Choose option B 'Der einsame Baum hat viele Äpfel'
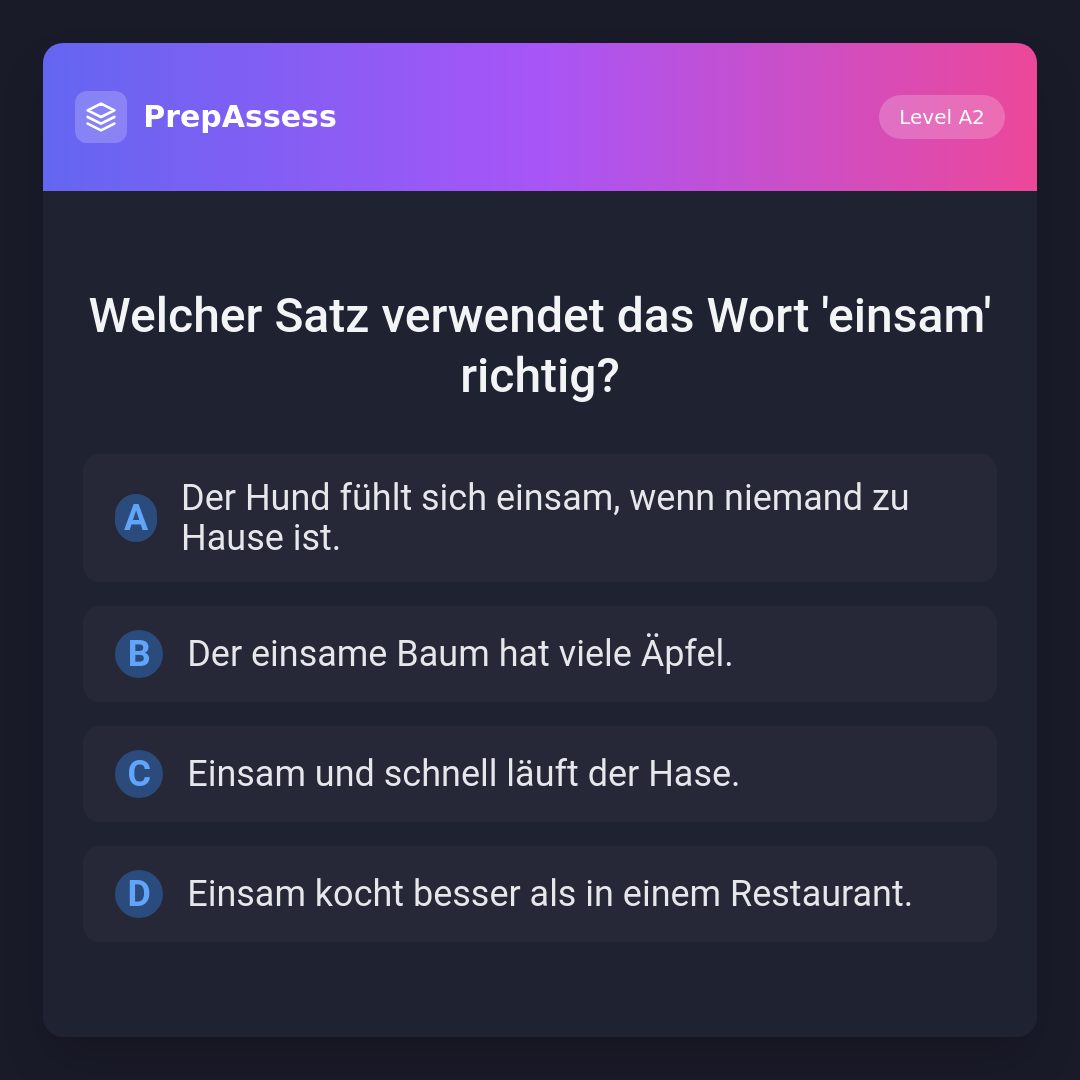Screen dimensions: 1080x1080 click(540, 654)
